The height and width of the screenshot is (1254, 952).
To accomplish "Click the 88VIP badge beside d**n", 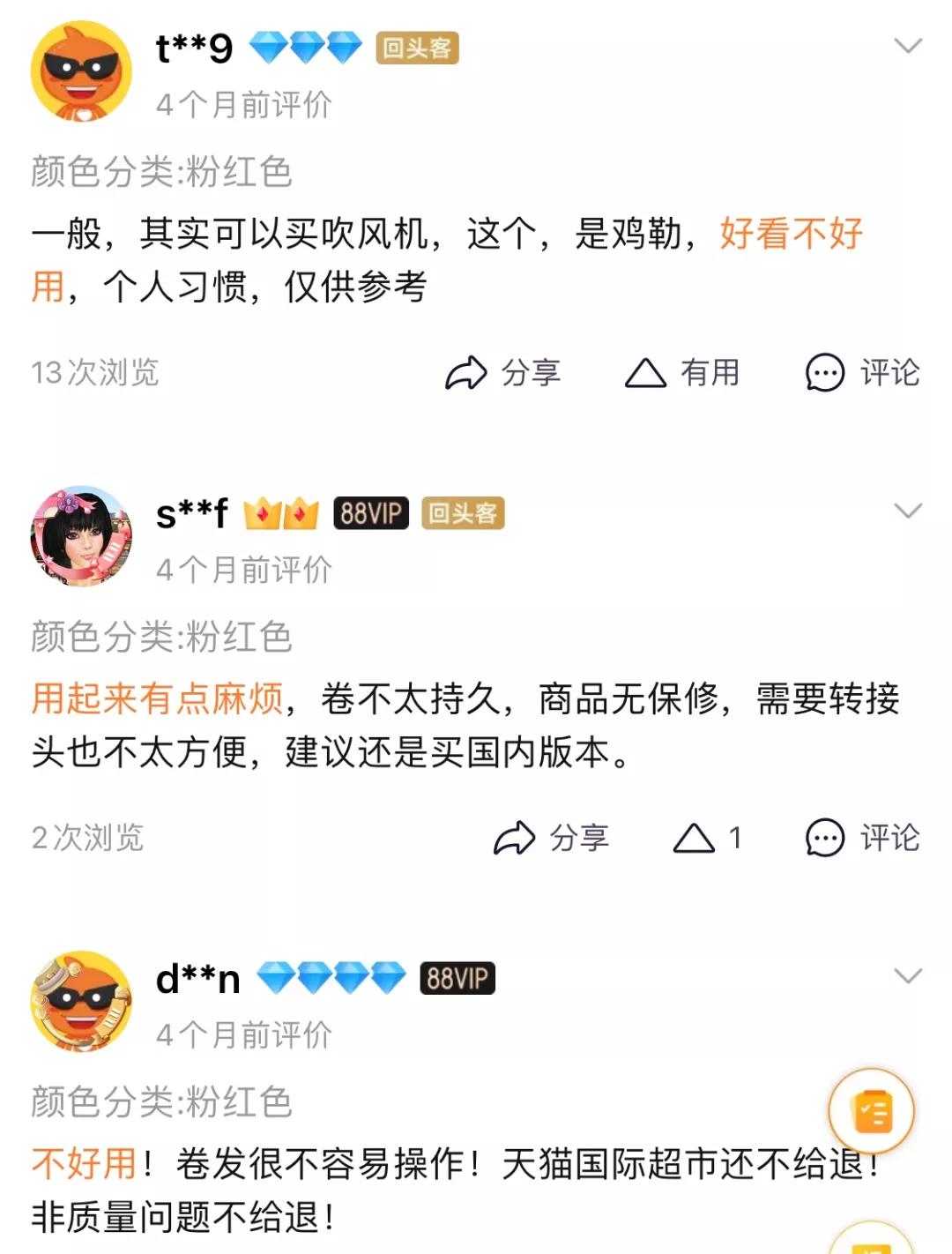I will pos(459,977).
